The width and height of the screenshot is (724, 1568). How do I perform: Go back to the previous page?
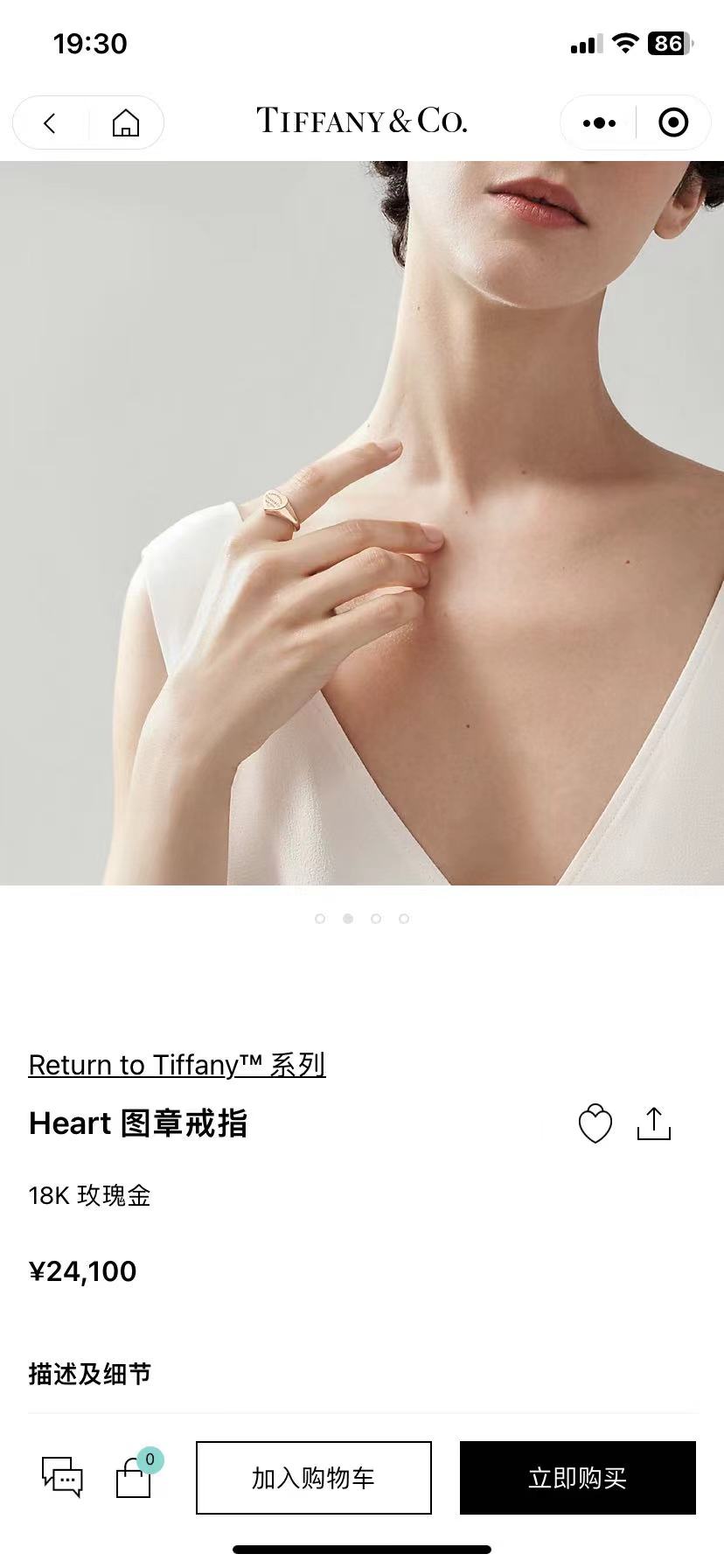[x=50, y=123]
